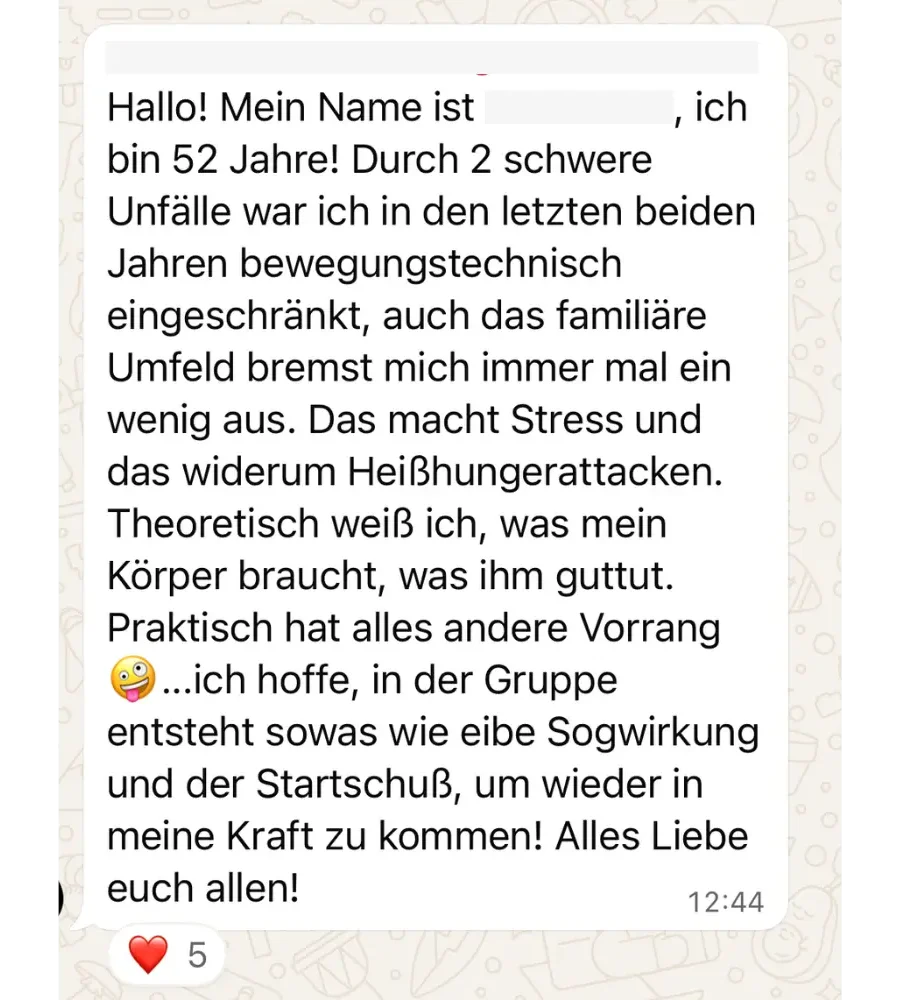Open the heart reactions on the message

point(168,955)
